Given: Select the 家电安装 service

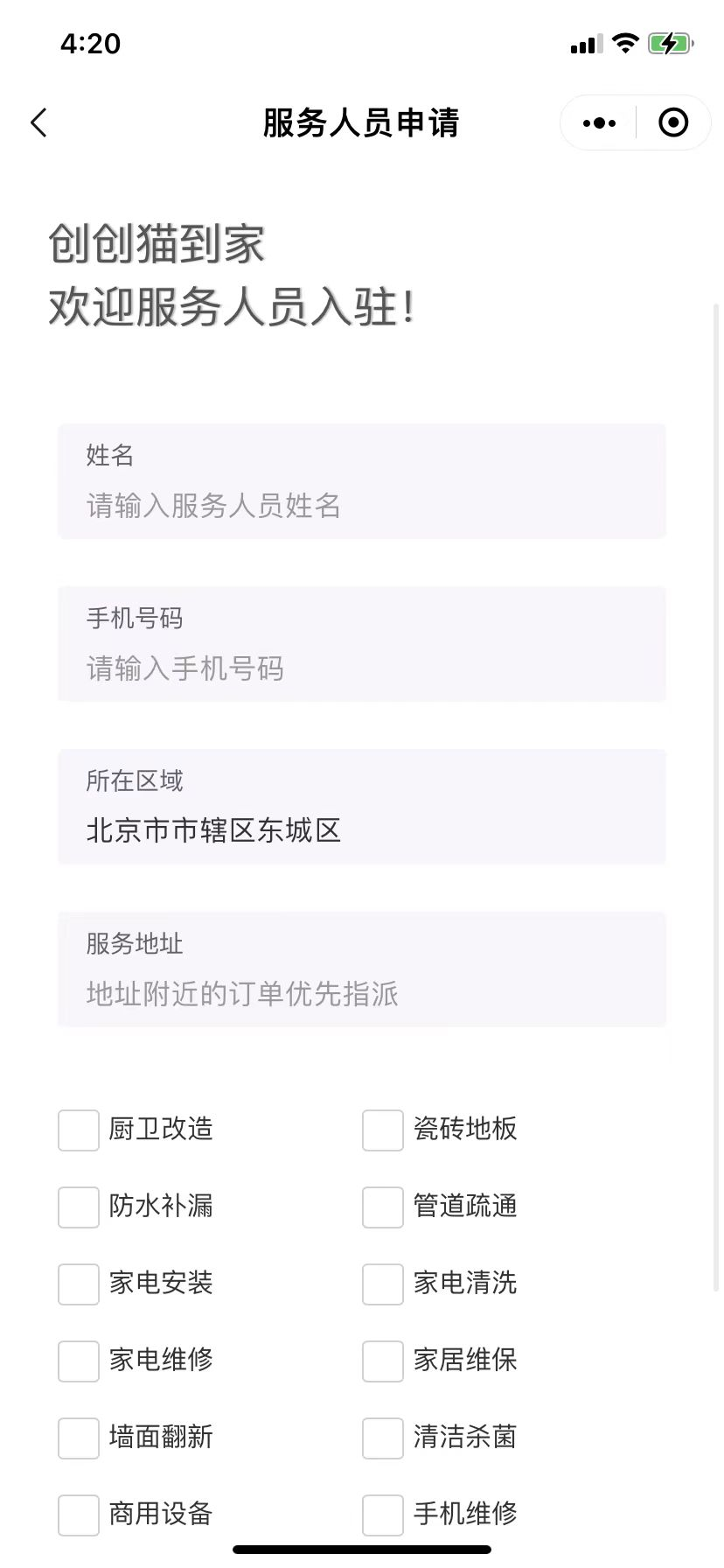Looking at the screenshot, I should coord(79,1284).
